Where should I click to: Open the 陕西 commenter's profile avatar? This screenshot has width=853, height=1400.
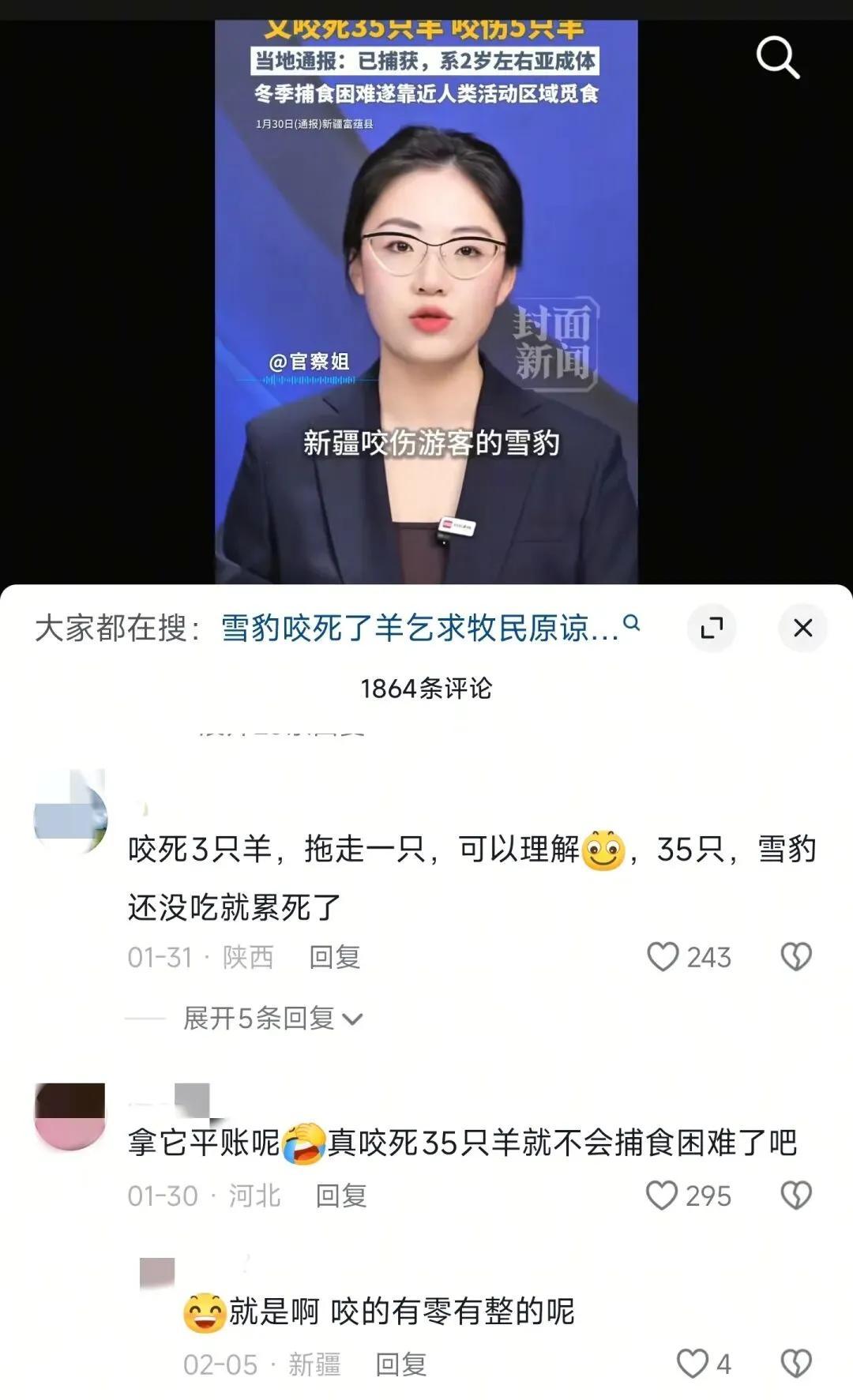tap(70, 813)
